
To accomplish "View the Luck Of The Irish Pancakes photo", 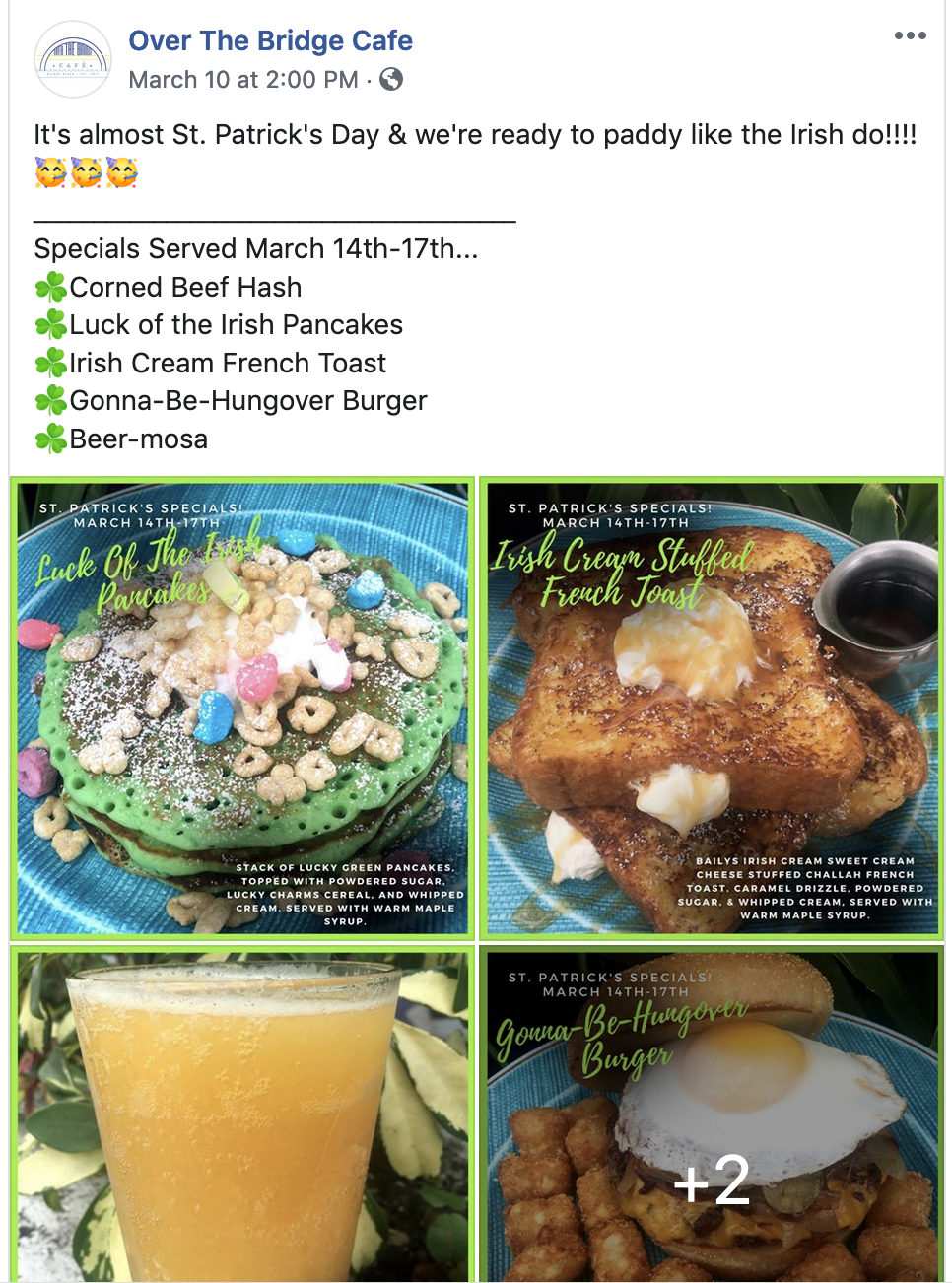I will (x=242, y=708).
